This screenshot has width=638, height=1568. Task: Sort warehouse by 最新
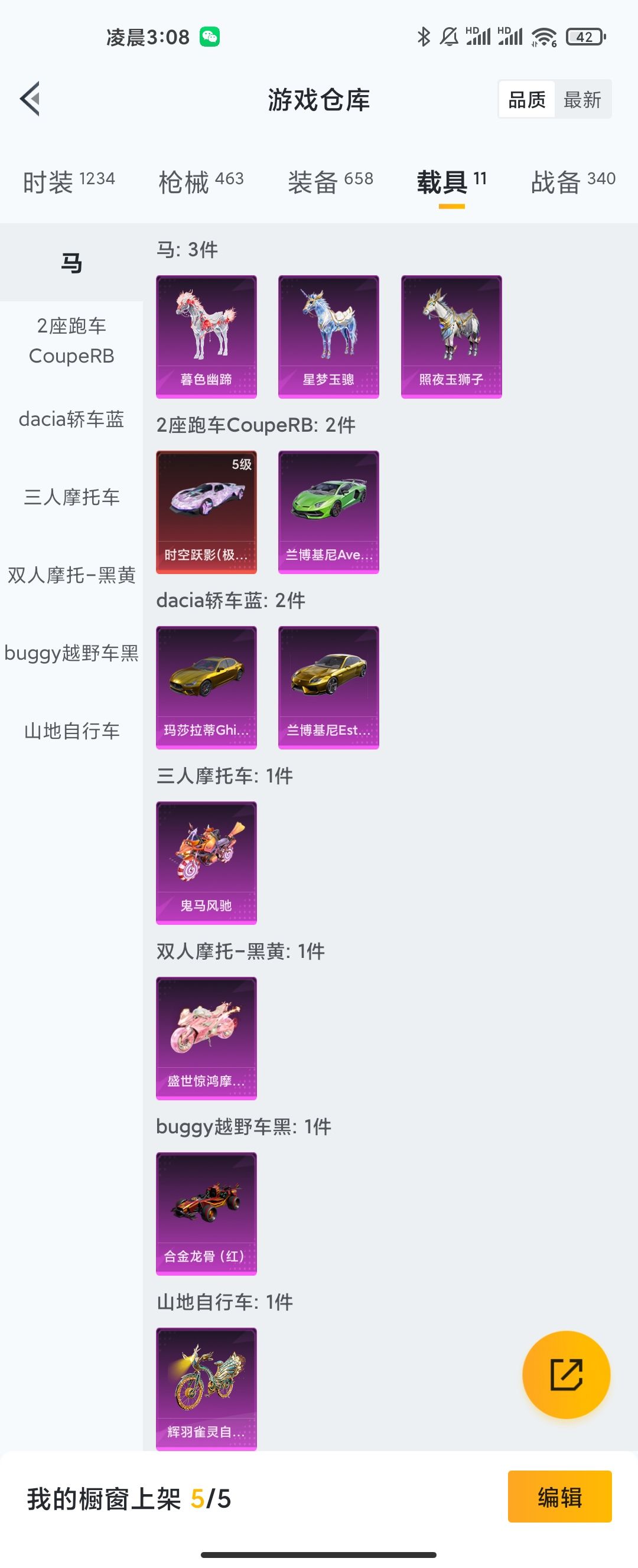(582, 99)
